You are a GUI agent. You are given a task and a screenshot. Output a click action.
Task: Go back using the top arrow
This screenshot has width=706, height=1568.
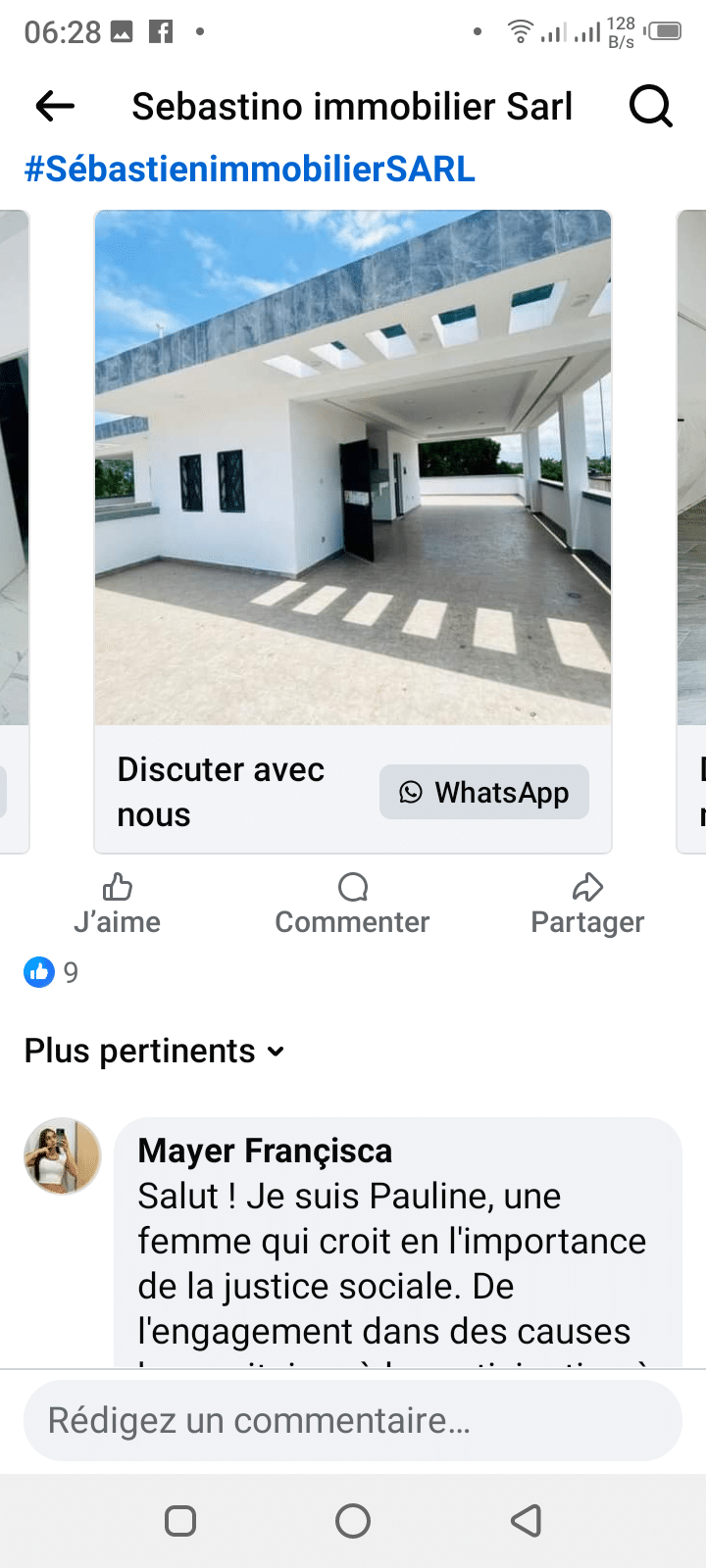55,106
